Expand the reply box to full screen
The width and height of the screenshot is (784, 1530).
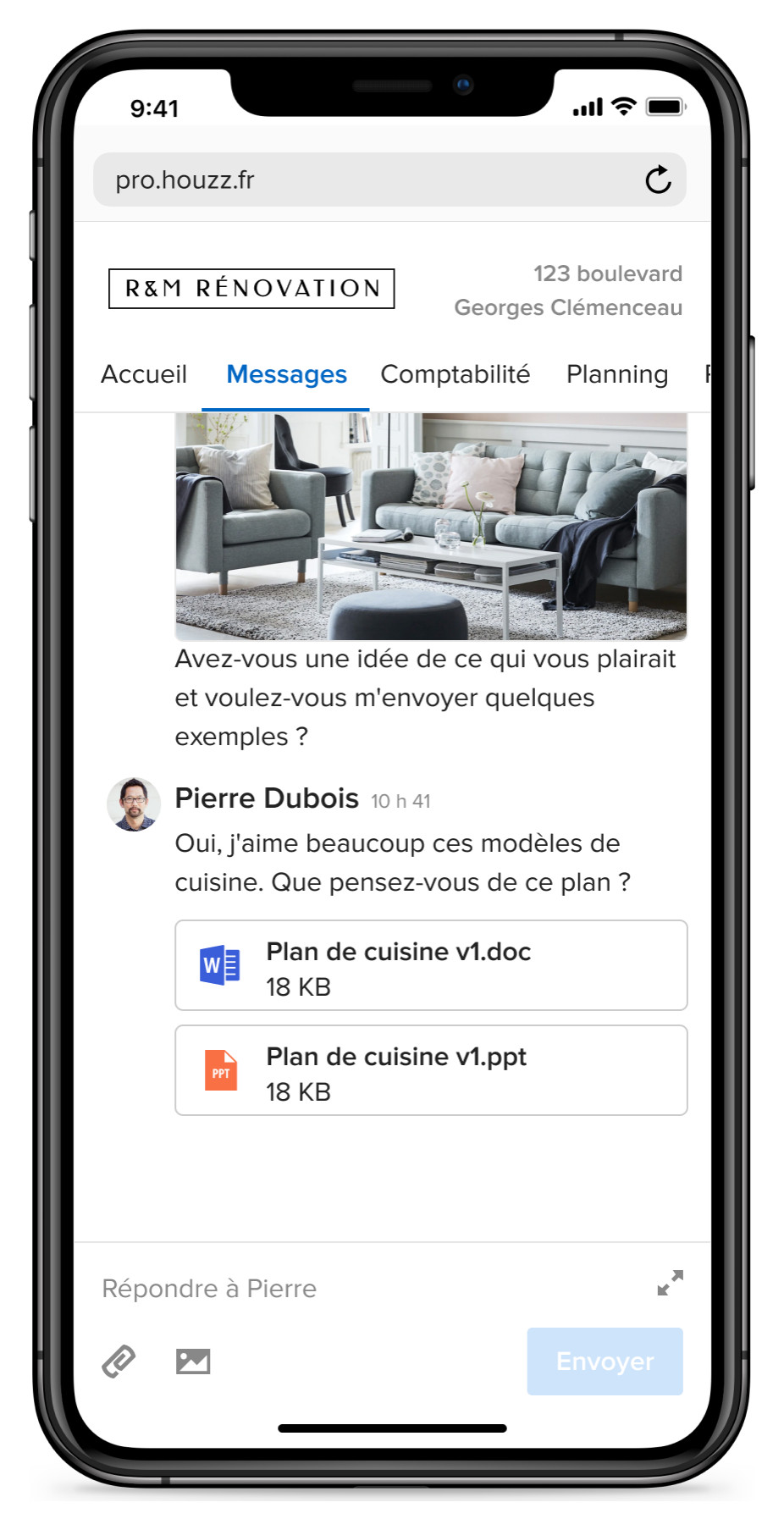[670, 1283]
